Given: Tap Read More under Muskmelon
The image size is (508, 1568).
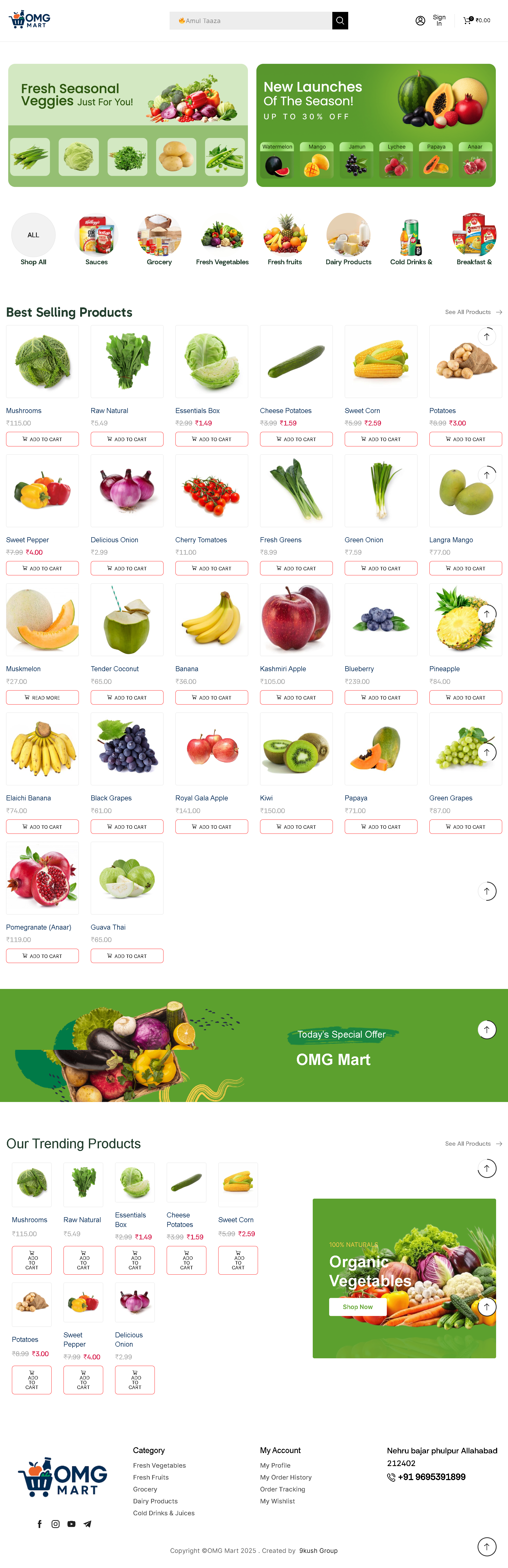Looking at the screenshot, I should (43, 698).
